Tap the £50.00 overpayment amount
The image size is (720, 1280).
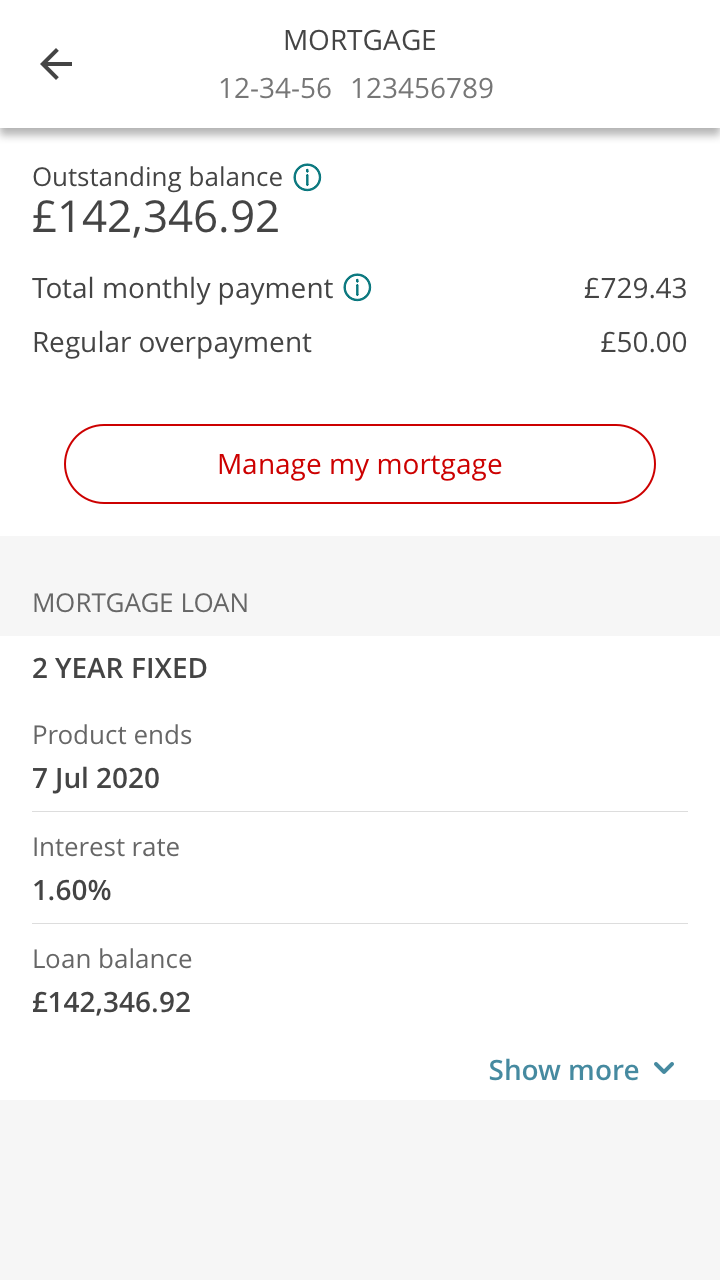coord(643,342)
